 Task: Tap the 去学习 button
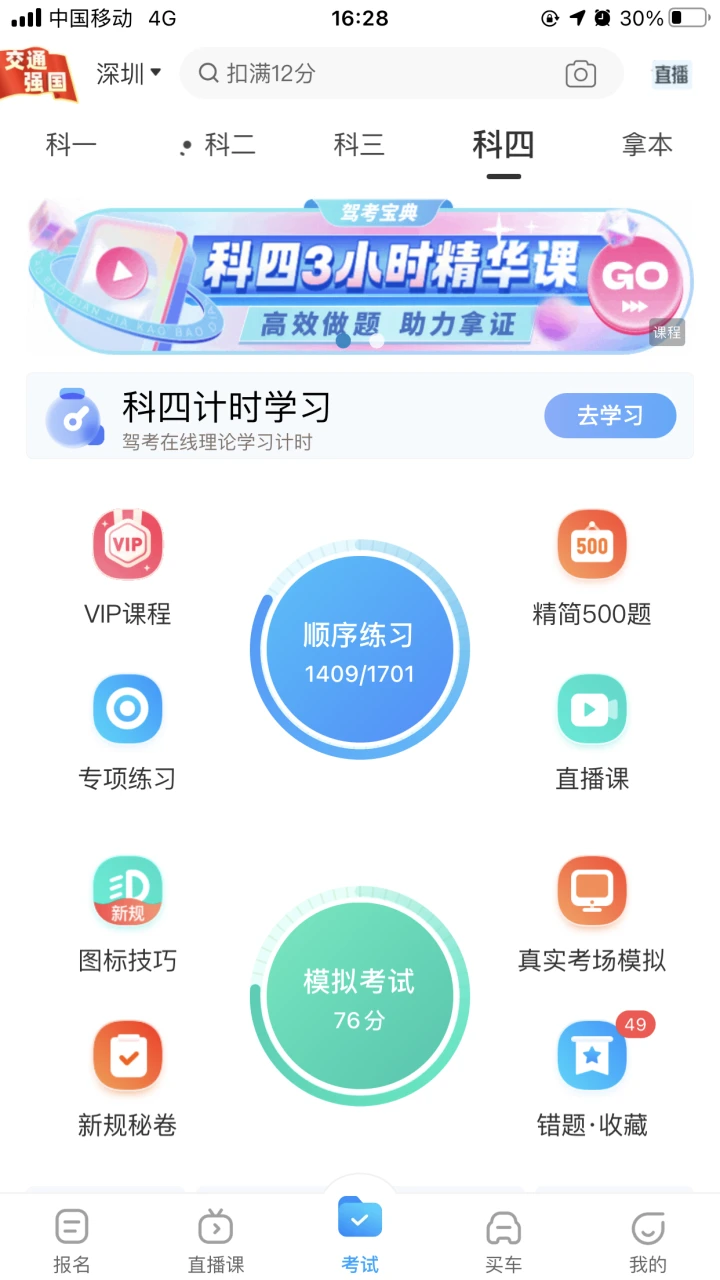click(x=610, y=416)
